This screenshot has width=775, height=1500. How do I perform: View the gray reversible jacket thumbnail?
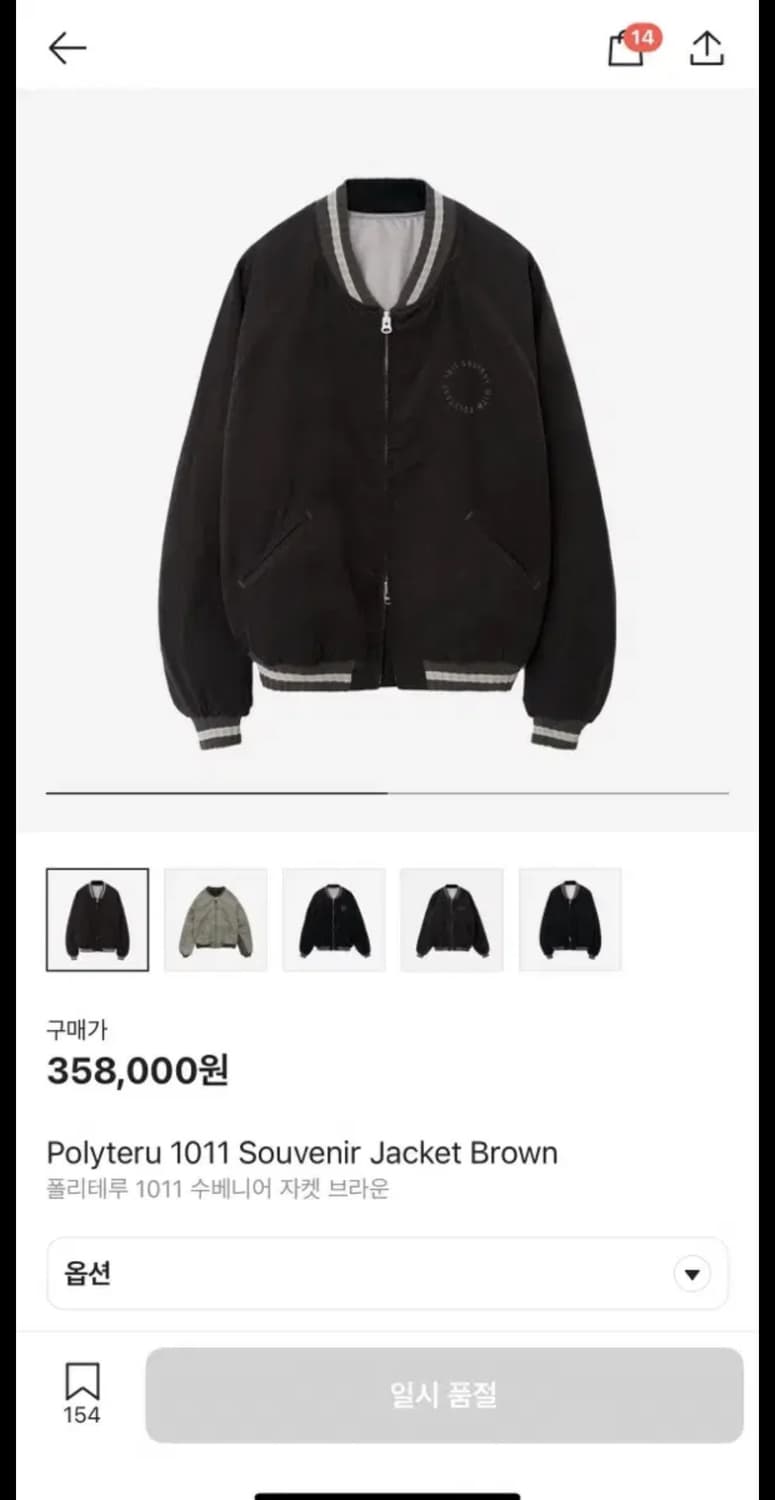click(x=216, y=920)
